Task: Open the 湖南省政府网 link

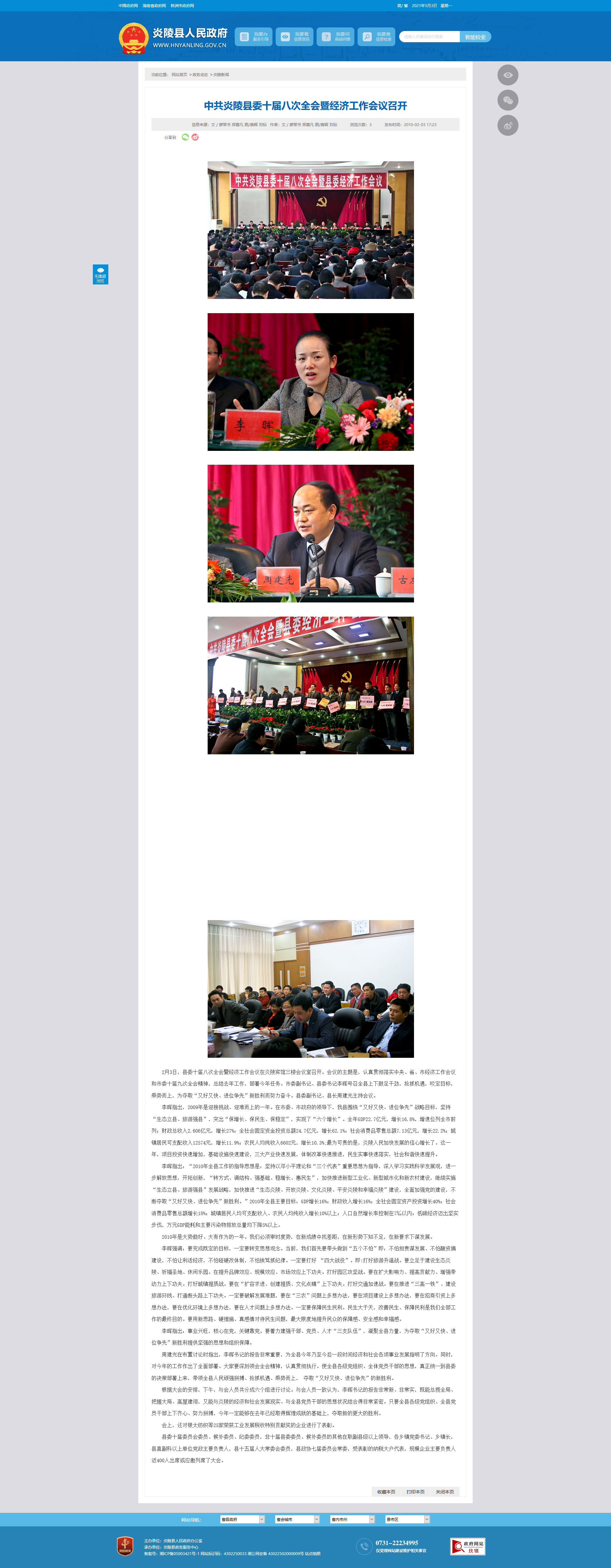Action: click(154, 5)
